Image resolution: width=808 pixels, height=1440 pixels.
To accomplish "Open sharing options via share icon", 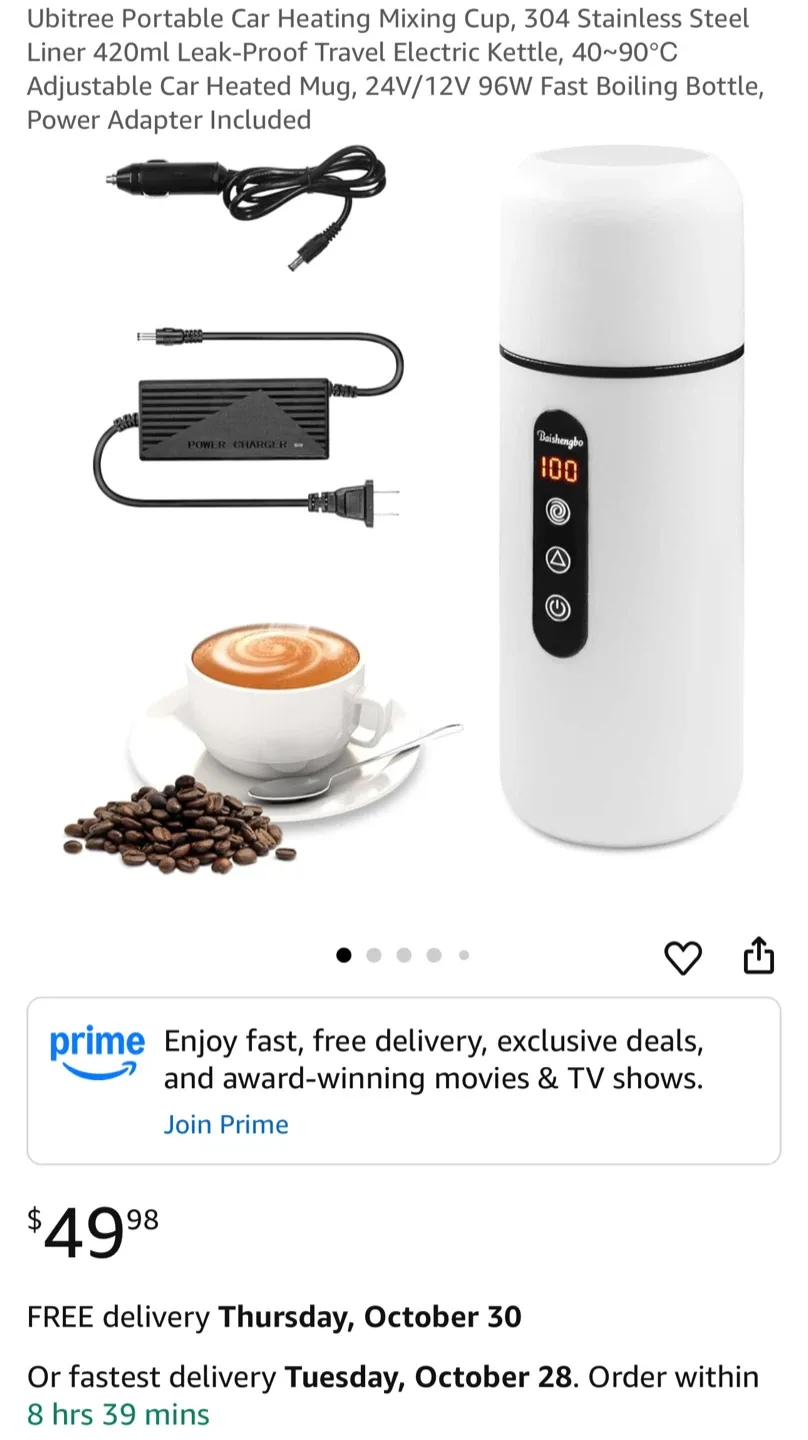I will (x=759, y=956).
